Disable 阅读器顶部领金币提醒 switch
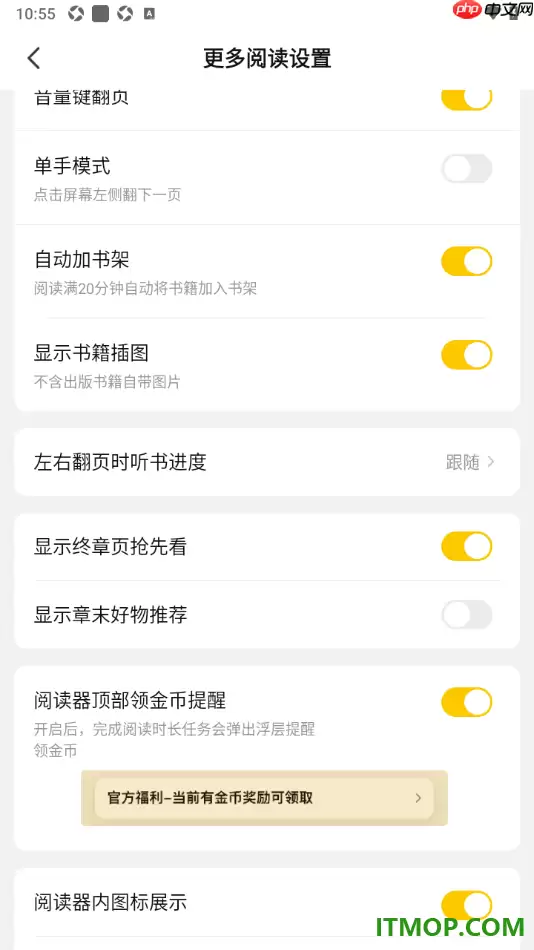 [x=466, y=702]
